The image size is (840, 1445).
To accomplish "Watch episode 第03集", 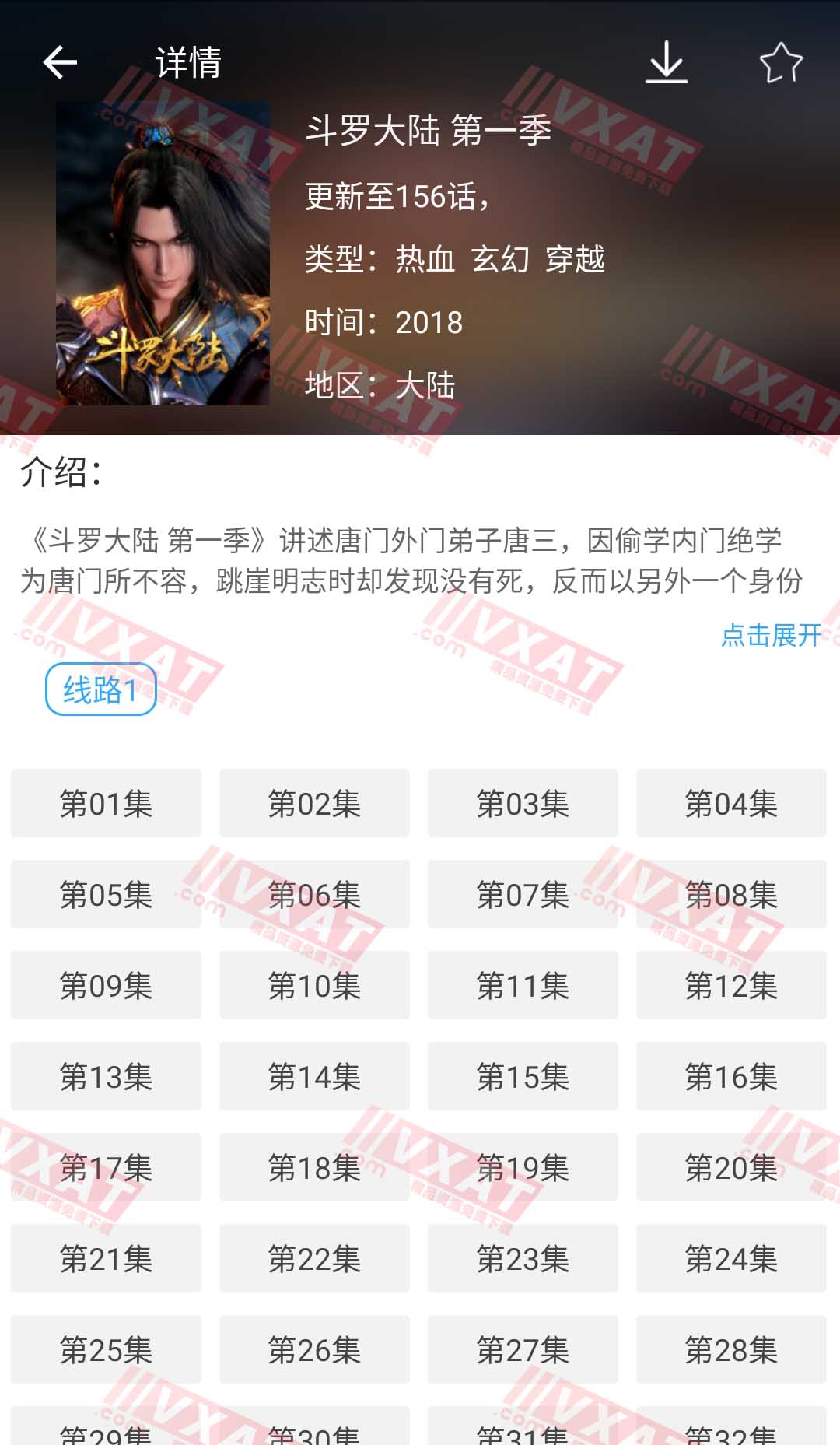I will click(523, 804).
